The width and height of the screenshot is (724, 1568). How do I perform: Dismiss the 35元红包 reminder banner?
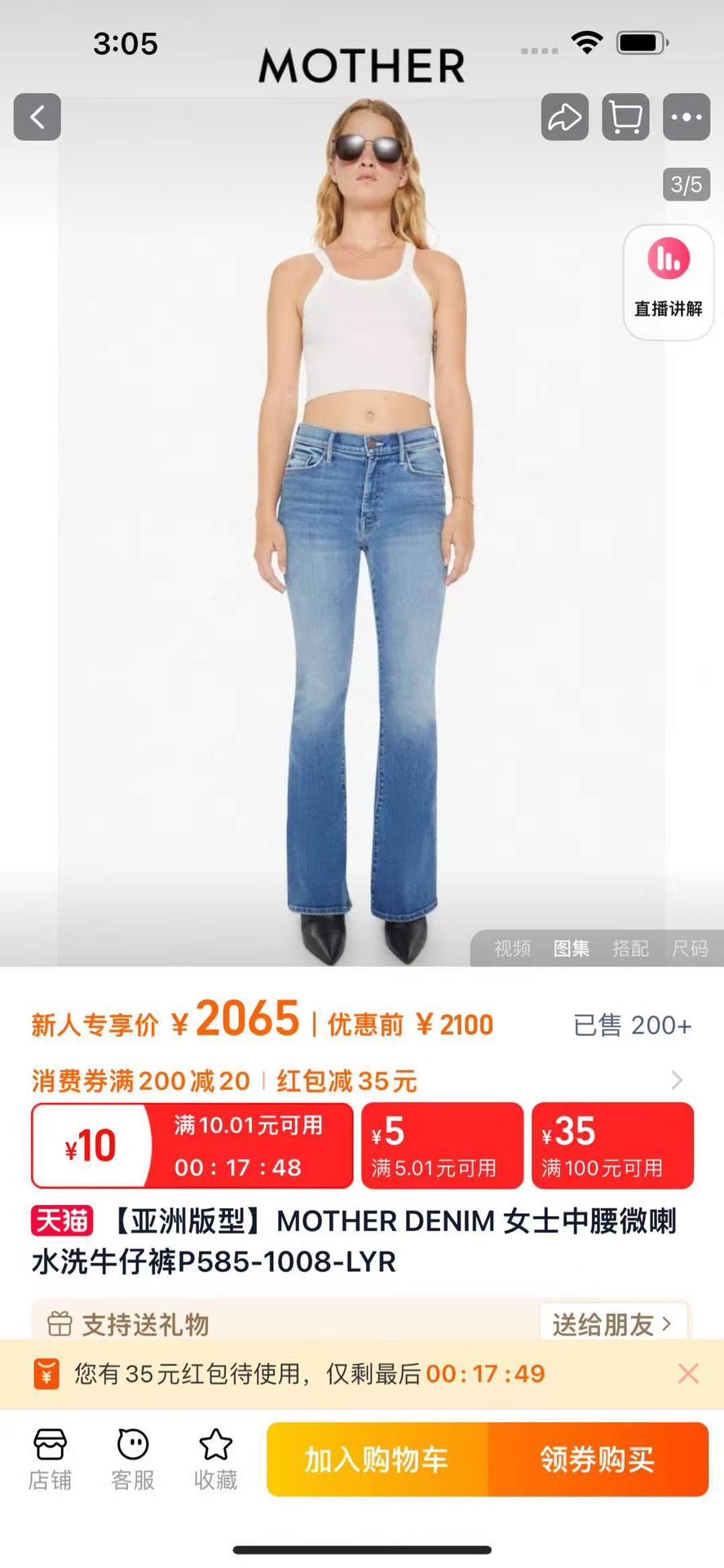(688, 1374)
